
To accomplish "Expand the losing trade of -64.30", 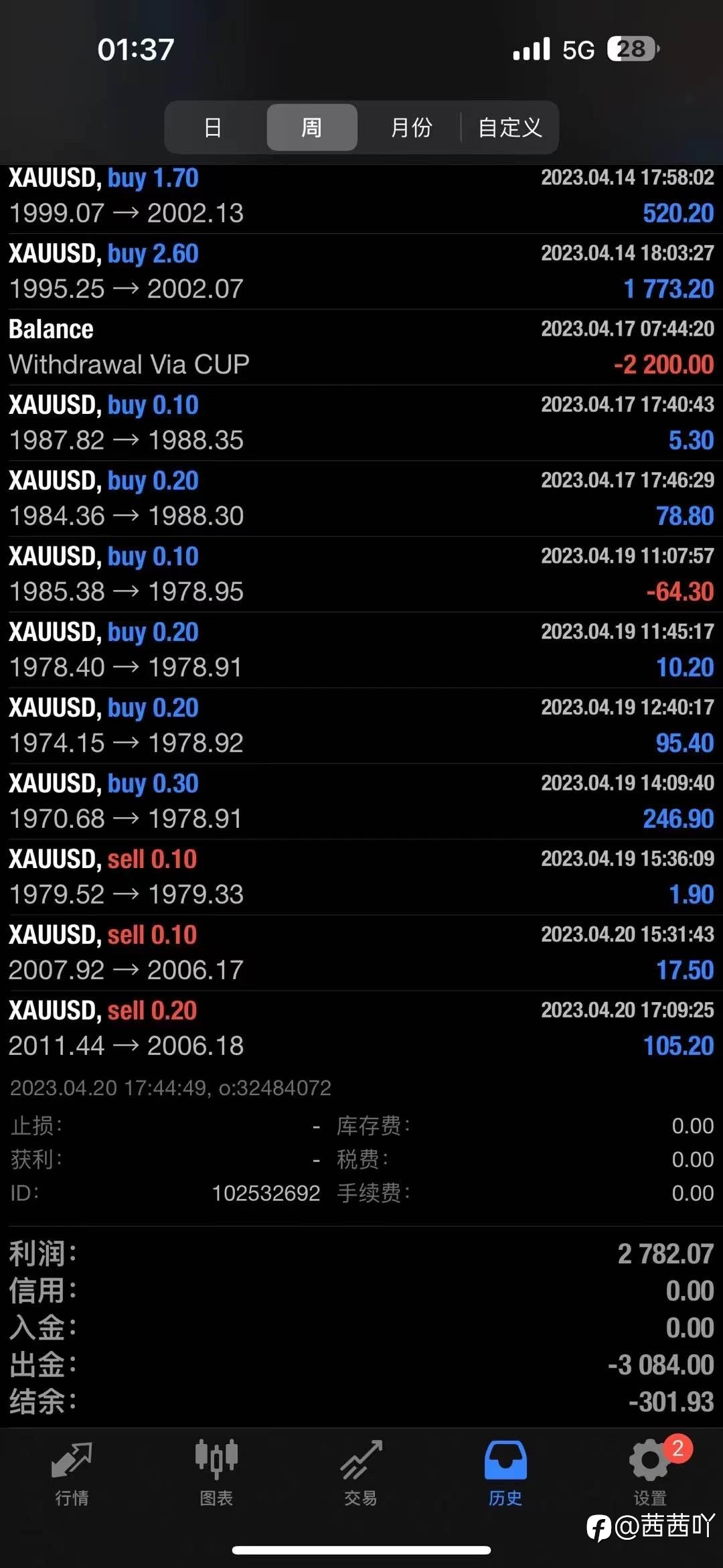I will (x=361, y=574).
